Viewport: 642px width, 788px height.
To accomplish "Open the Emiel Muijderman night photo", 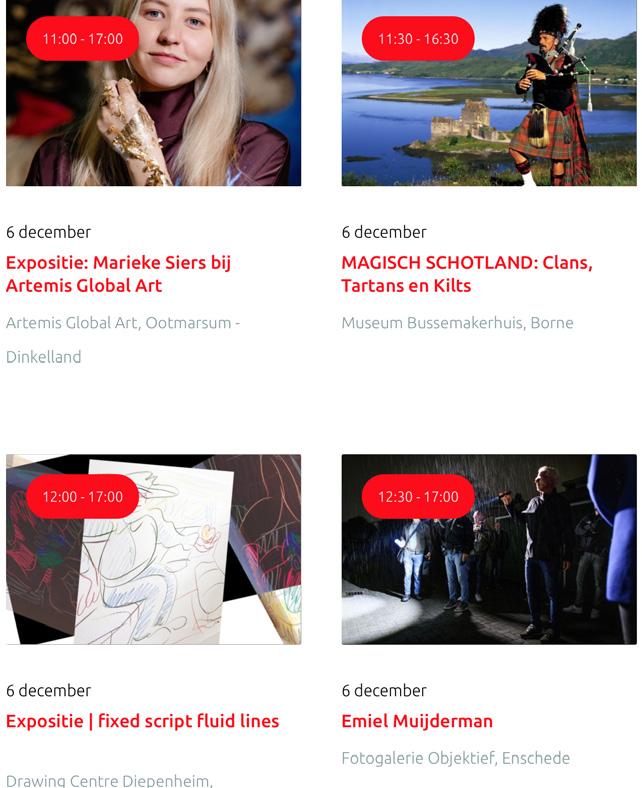I will [489, 570].
